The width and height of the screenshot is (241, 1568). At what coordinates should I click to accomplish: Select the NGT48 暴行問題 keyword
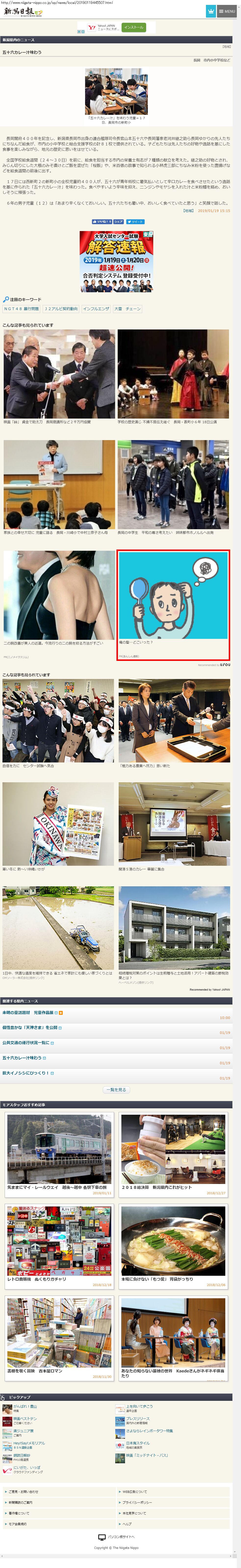point(21,309)
